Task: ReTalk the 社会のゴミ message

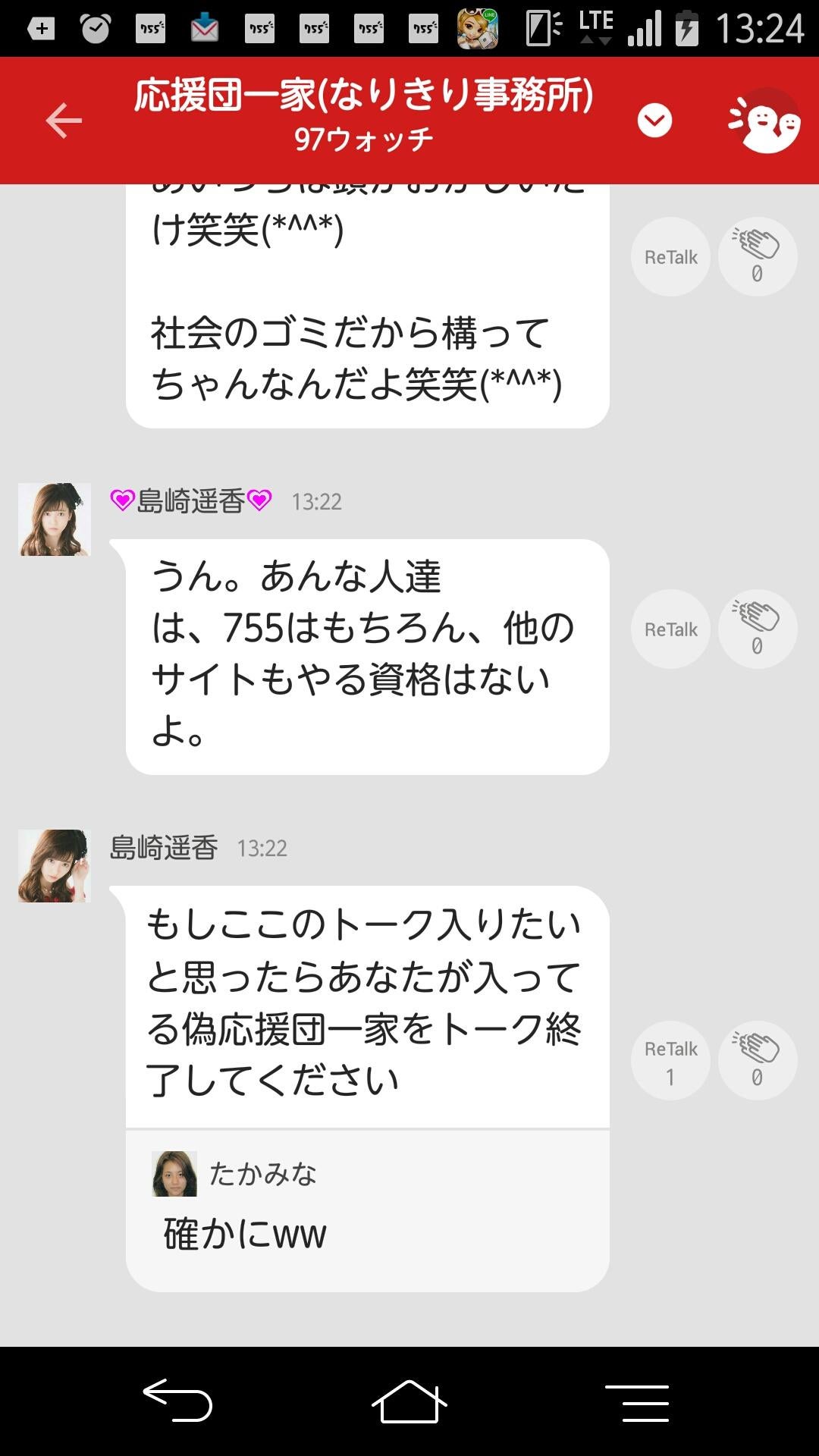Action: [670, 257]
